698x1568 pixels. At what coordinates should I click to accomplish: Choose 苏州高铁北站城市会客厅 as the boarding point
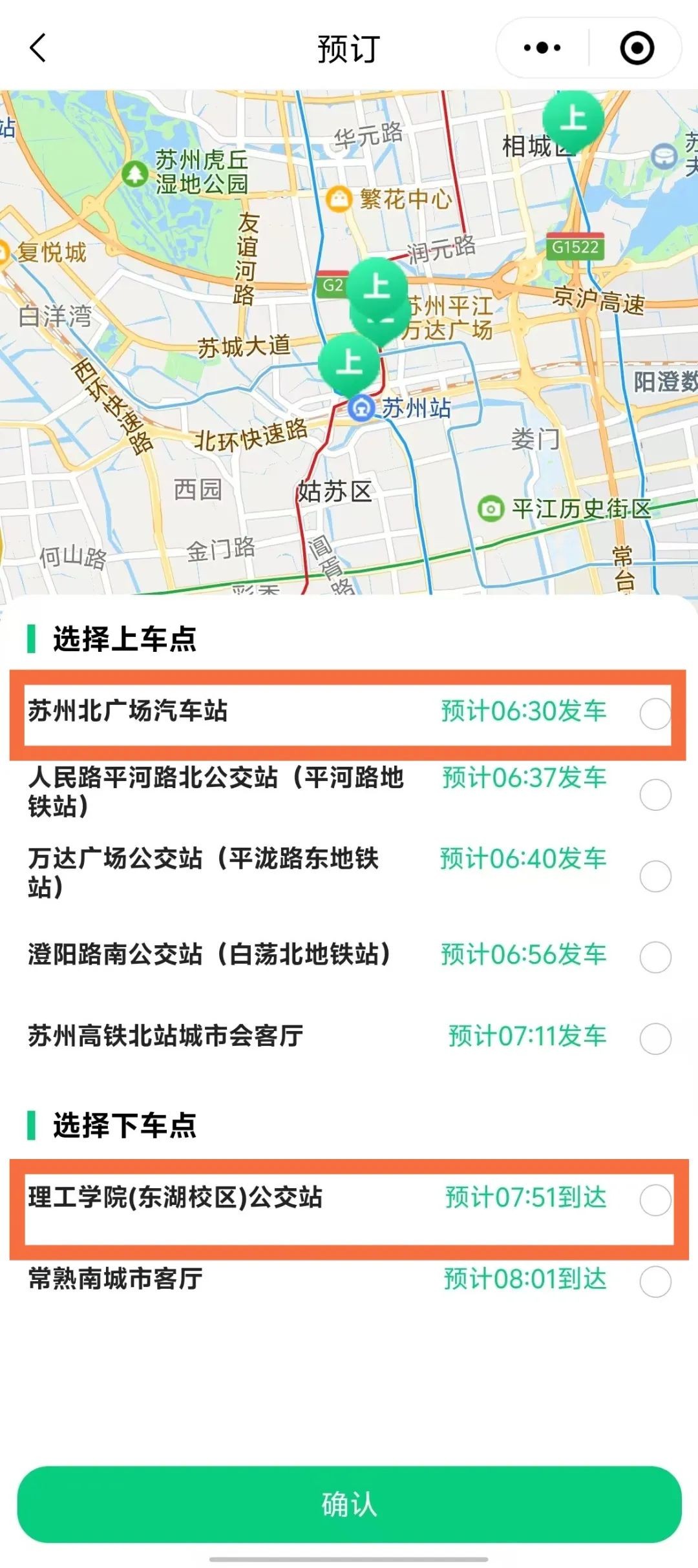point(655,1038)
